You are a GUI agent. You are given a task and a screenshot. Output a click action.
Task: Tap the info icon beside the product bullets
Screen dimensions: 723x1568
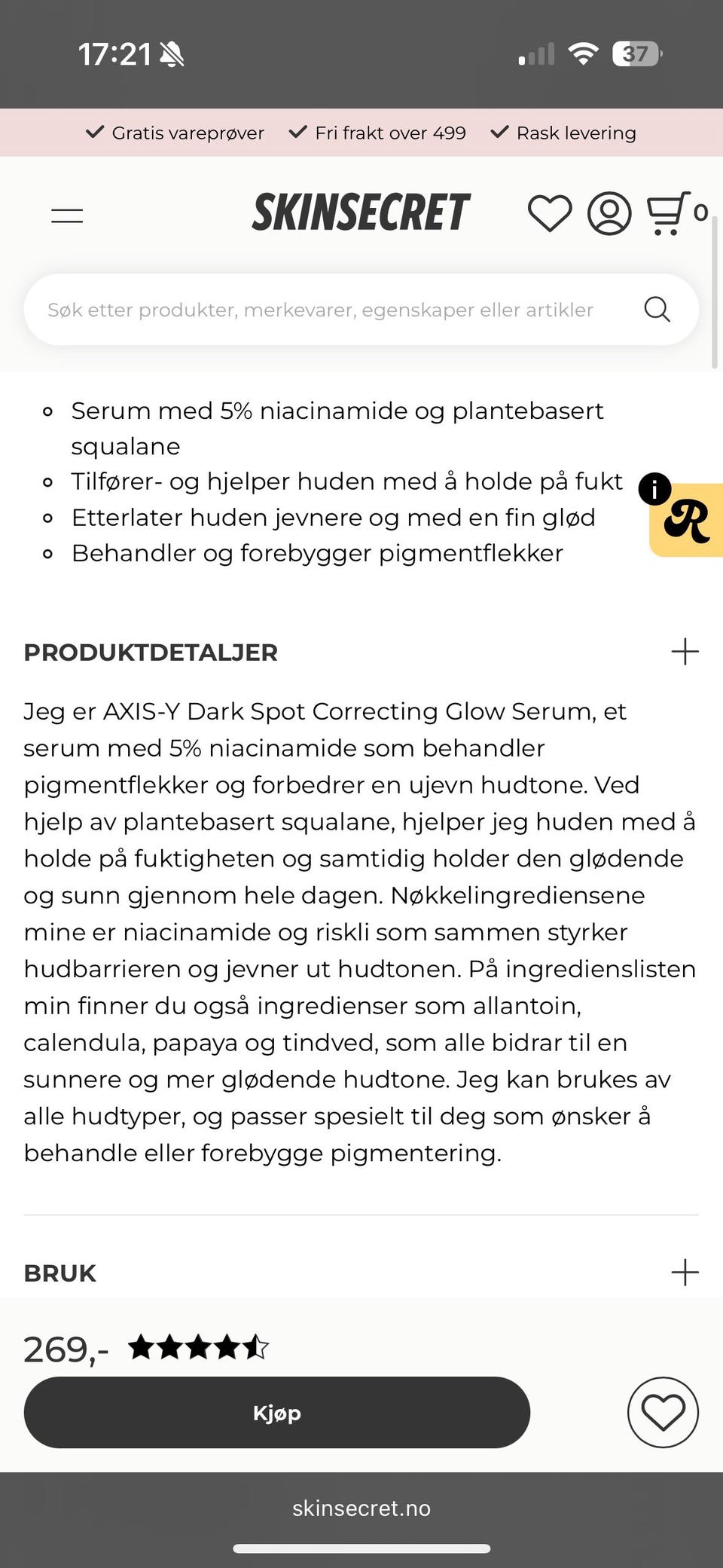click(x=656, y=488)
